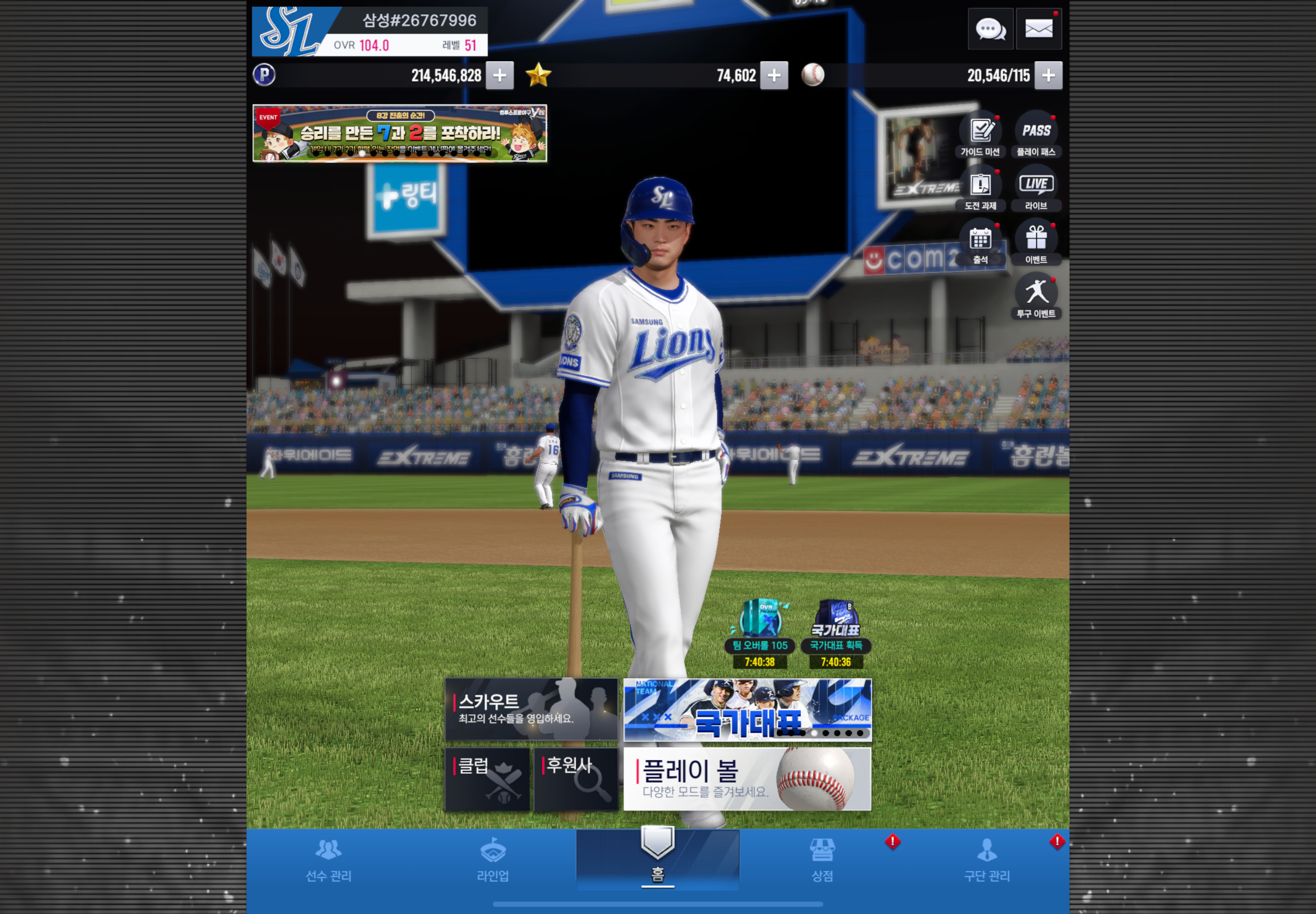This screenshot has height=914, width=1316.
Task: Open 라이브 (LIVE) menu
Action: (1036, 188)
